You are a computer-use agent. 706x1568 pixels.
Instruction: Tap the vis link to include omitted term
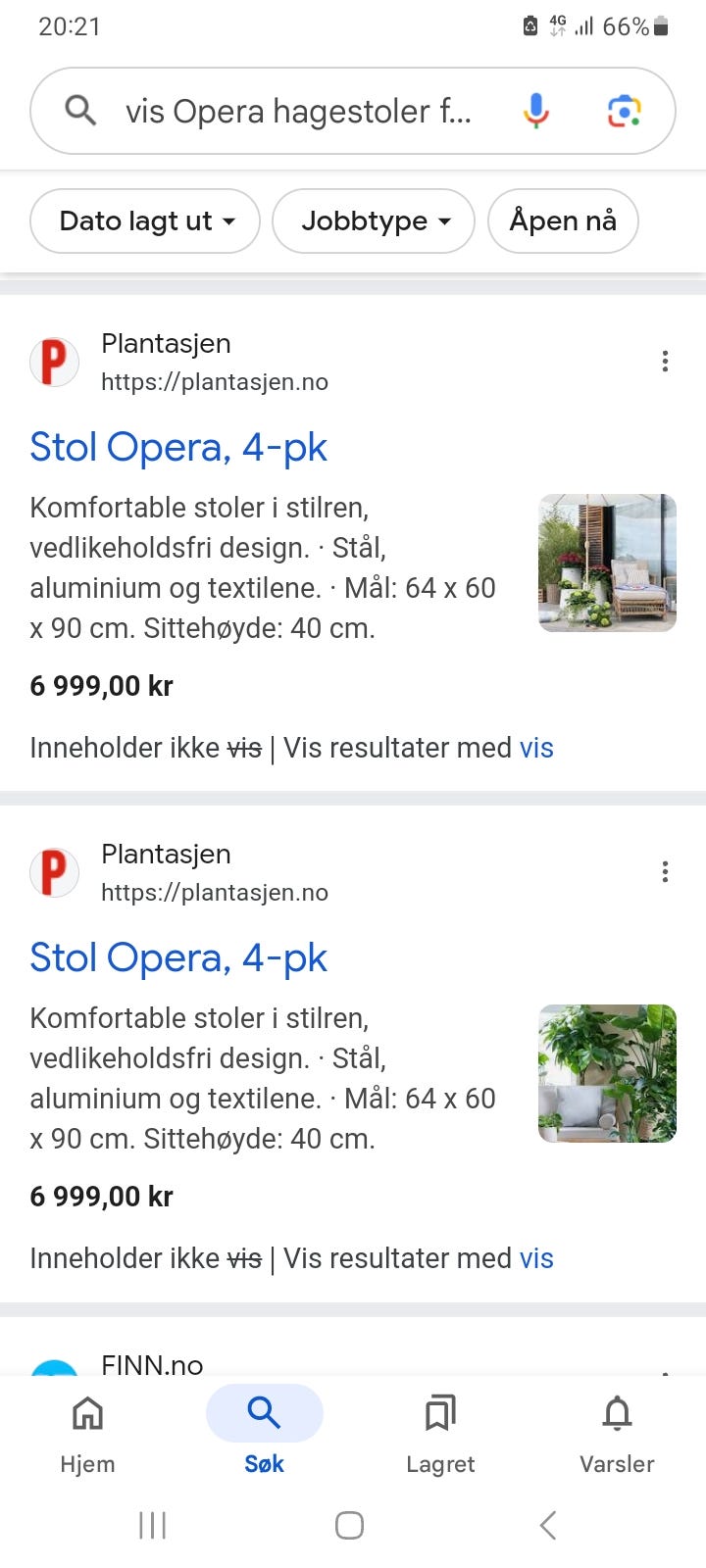coord(536,747)
